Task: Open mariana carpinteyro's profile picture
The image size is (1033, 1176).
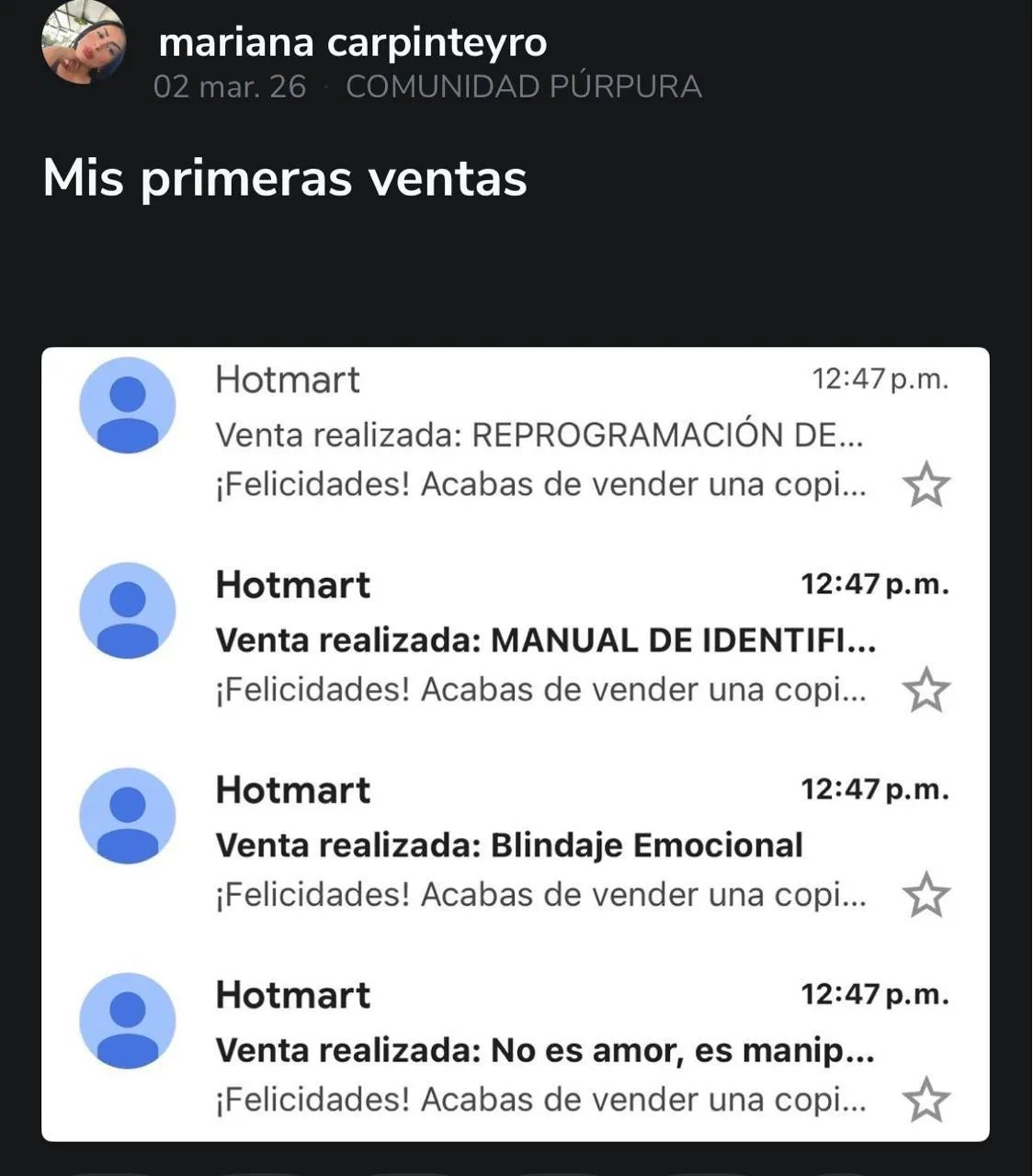Action: point(84,43)
